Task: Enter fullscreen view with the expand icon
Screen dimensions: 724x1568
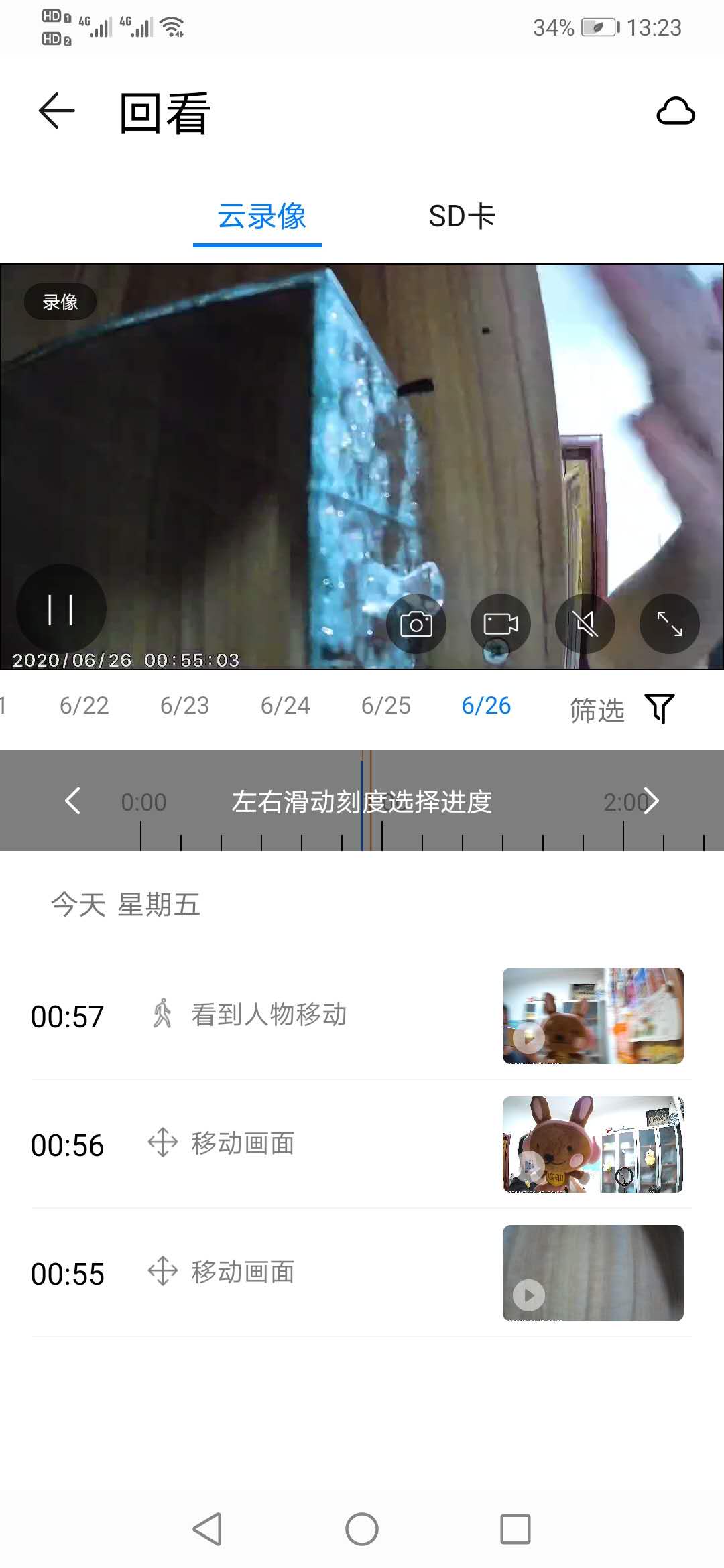Action: pyautogui.click(x=669, y=623)
